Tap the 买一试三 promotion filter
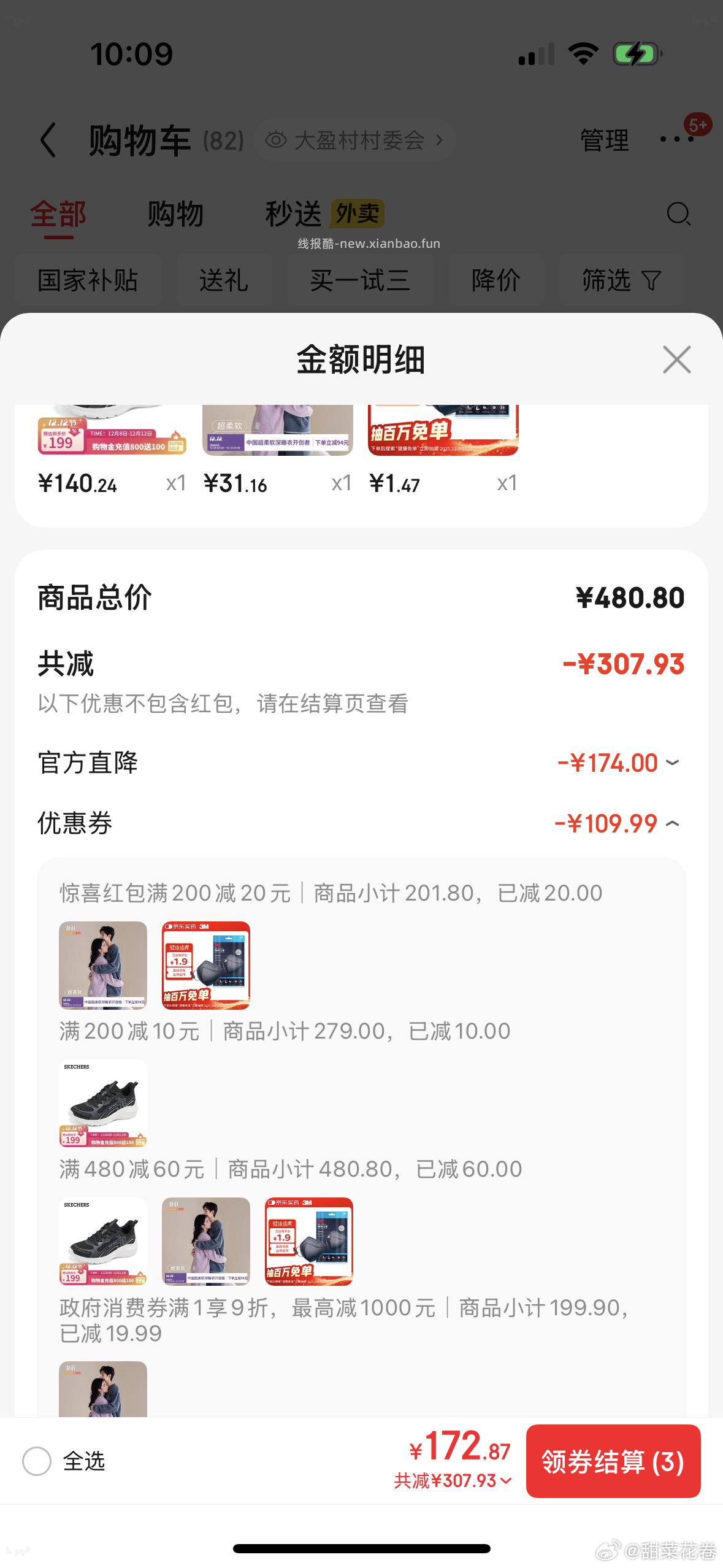 [359, 280]
